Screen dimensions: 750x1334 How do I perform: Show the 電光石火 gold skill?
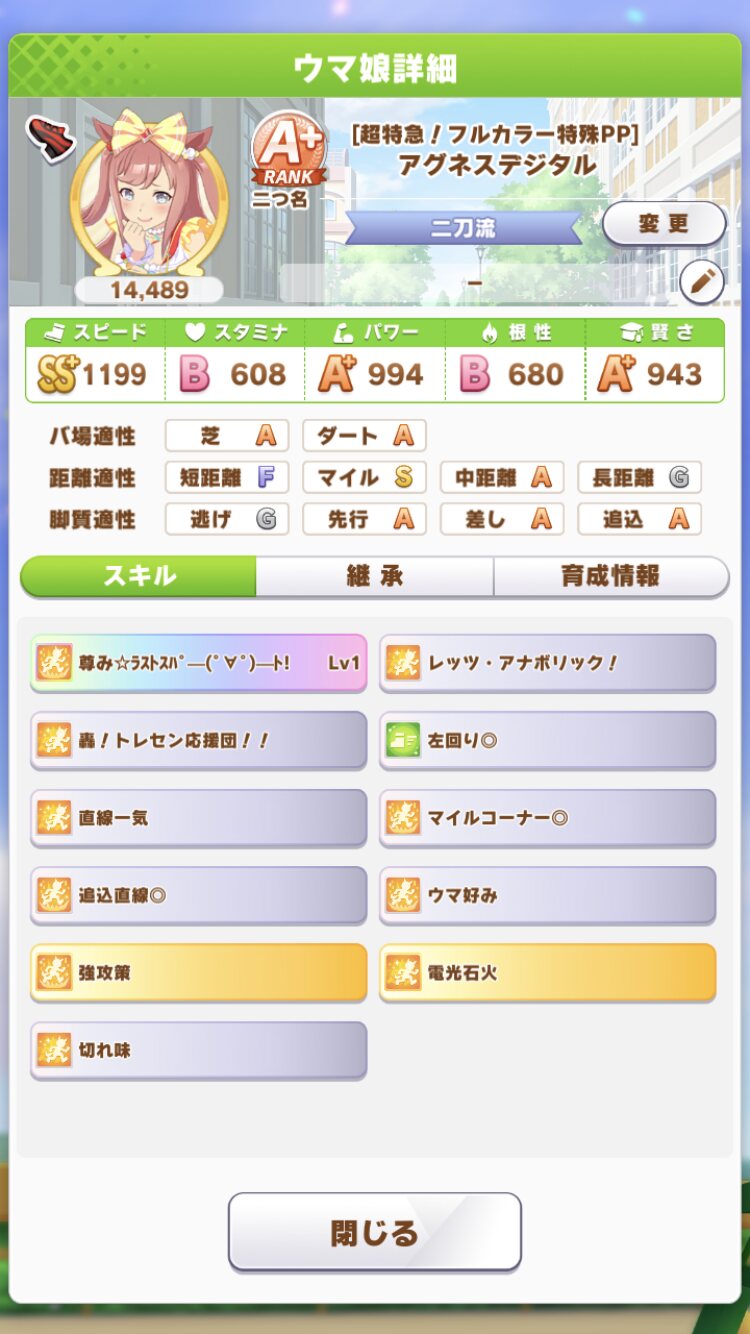(x=547, y=972)
